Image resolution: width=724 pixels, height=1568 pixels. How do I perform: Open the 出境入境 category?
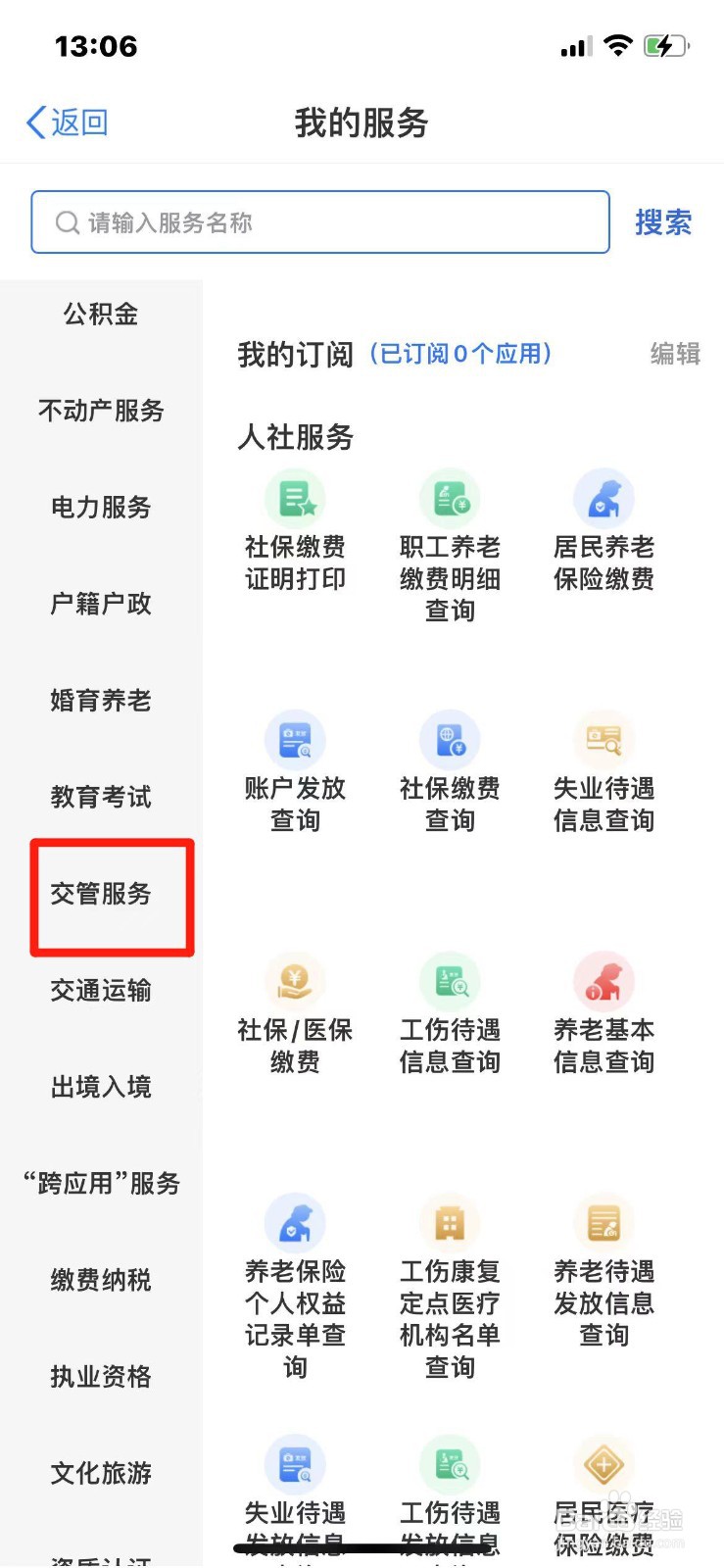click(x=101, y=1088)
